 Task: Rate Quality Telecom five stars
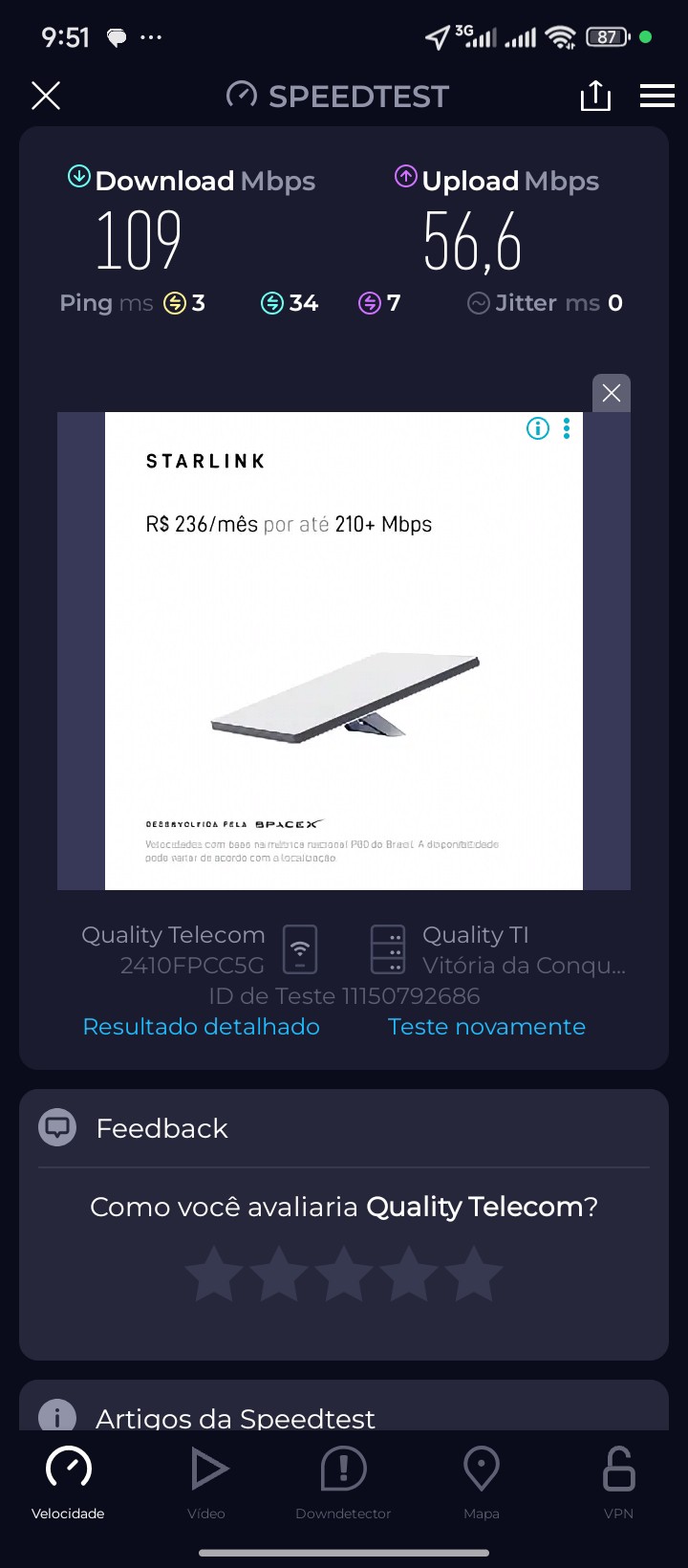click(474, 1274)
